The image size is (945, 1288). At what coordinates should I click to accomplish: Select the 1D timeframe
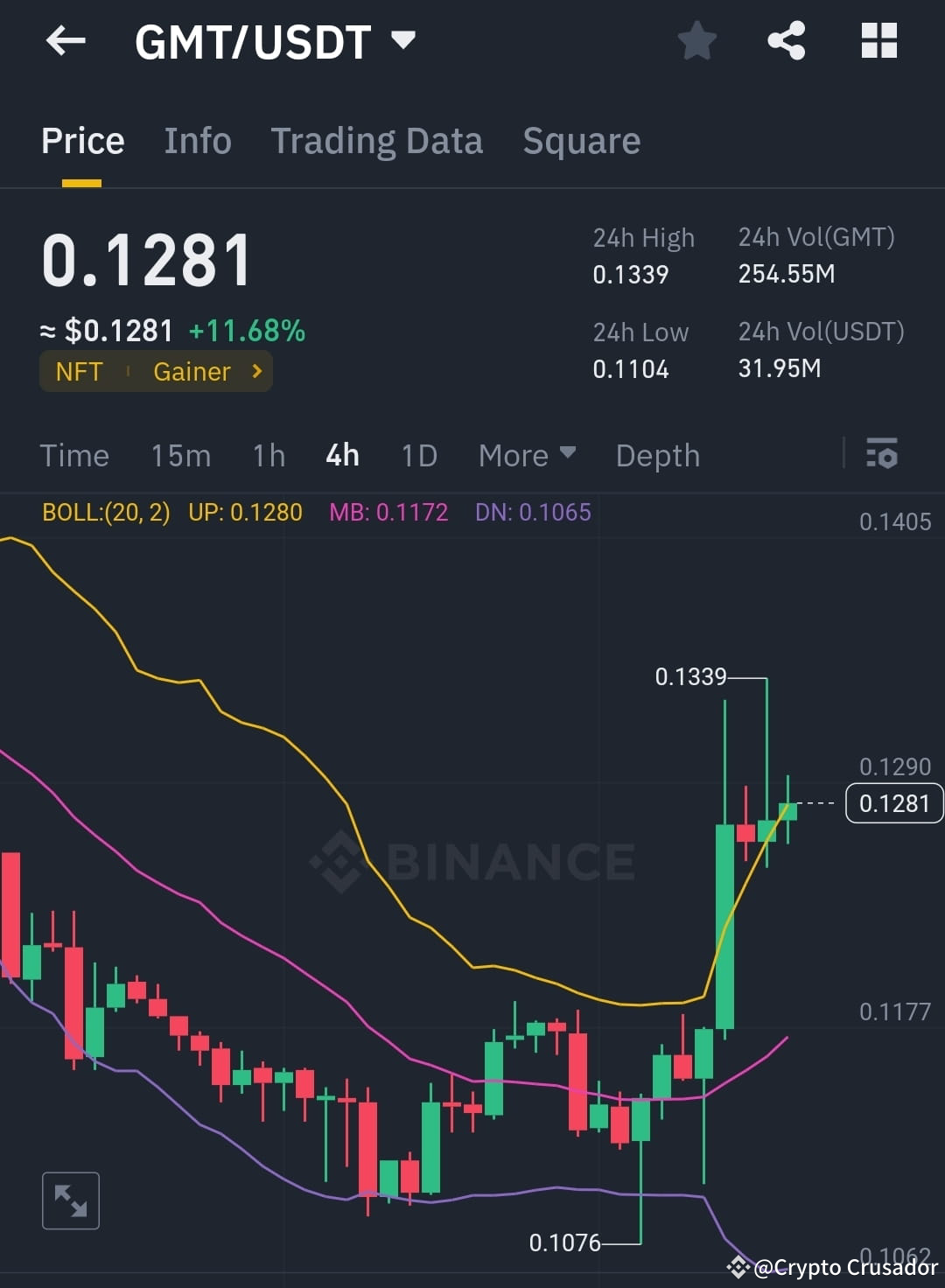click(x=418, y=455)
